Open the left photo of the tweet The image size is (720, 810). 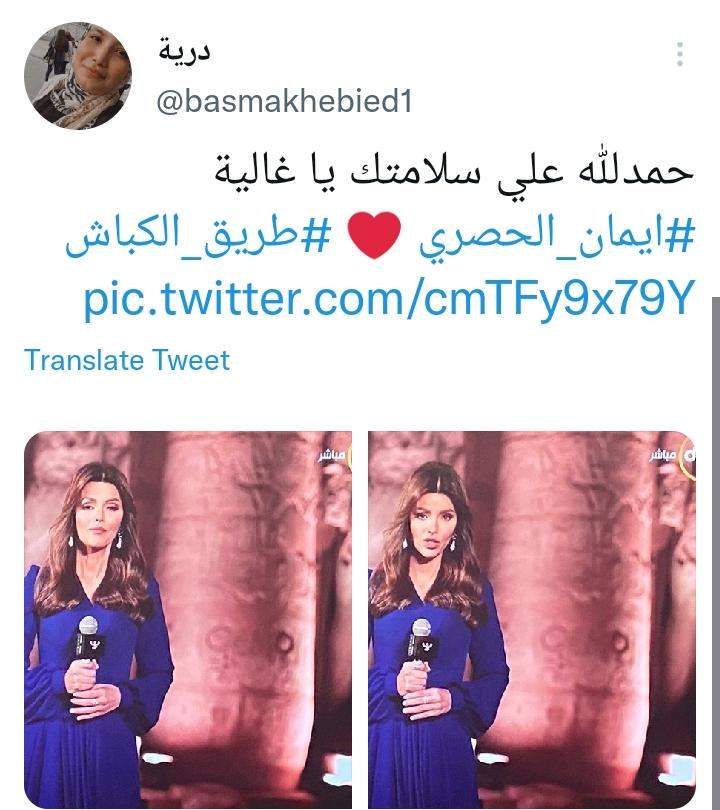tap(188, 618)
